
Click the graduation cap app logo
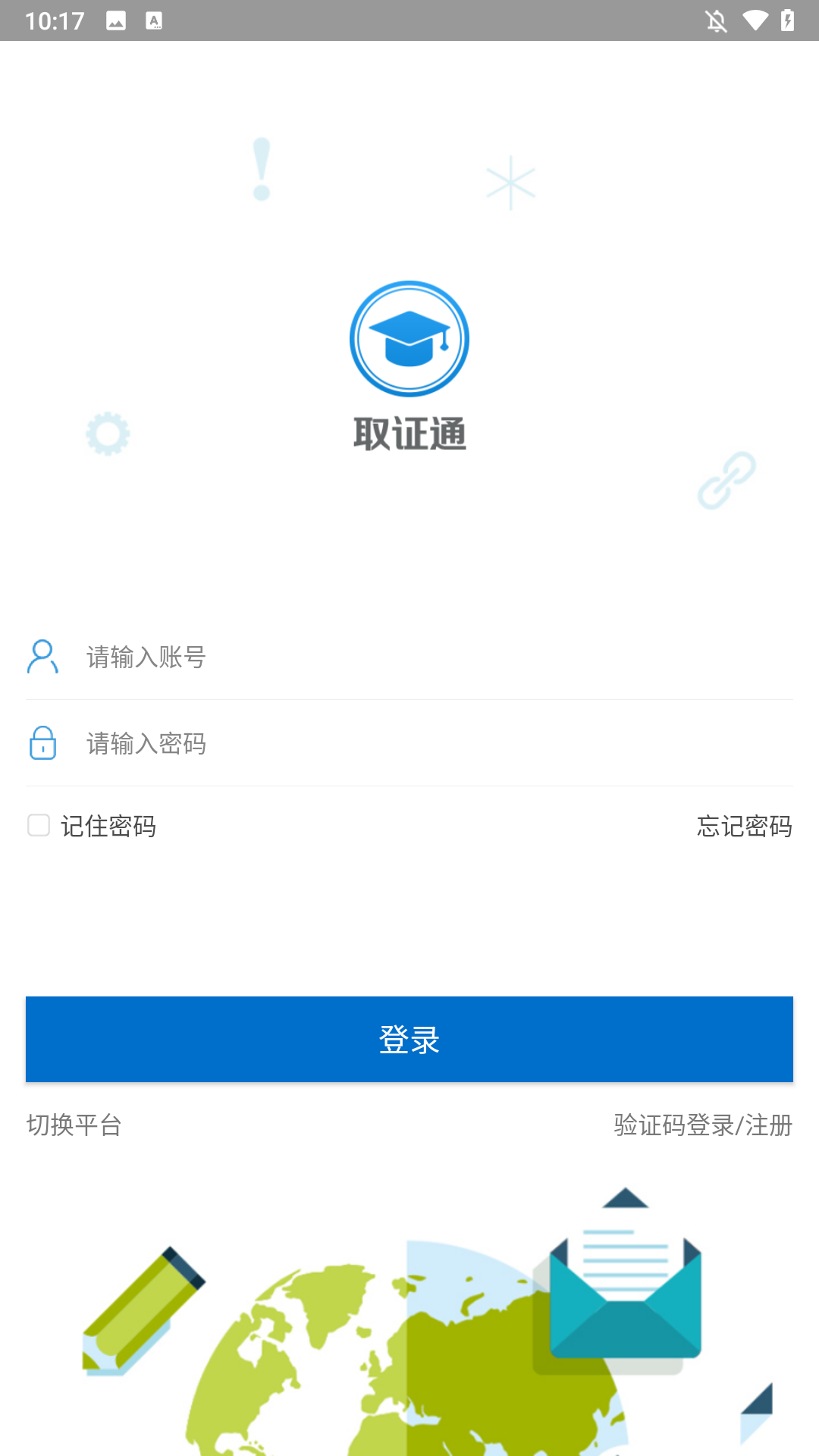click(409, 338)
